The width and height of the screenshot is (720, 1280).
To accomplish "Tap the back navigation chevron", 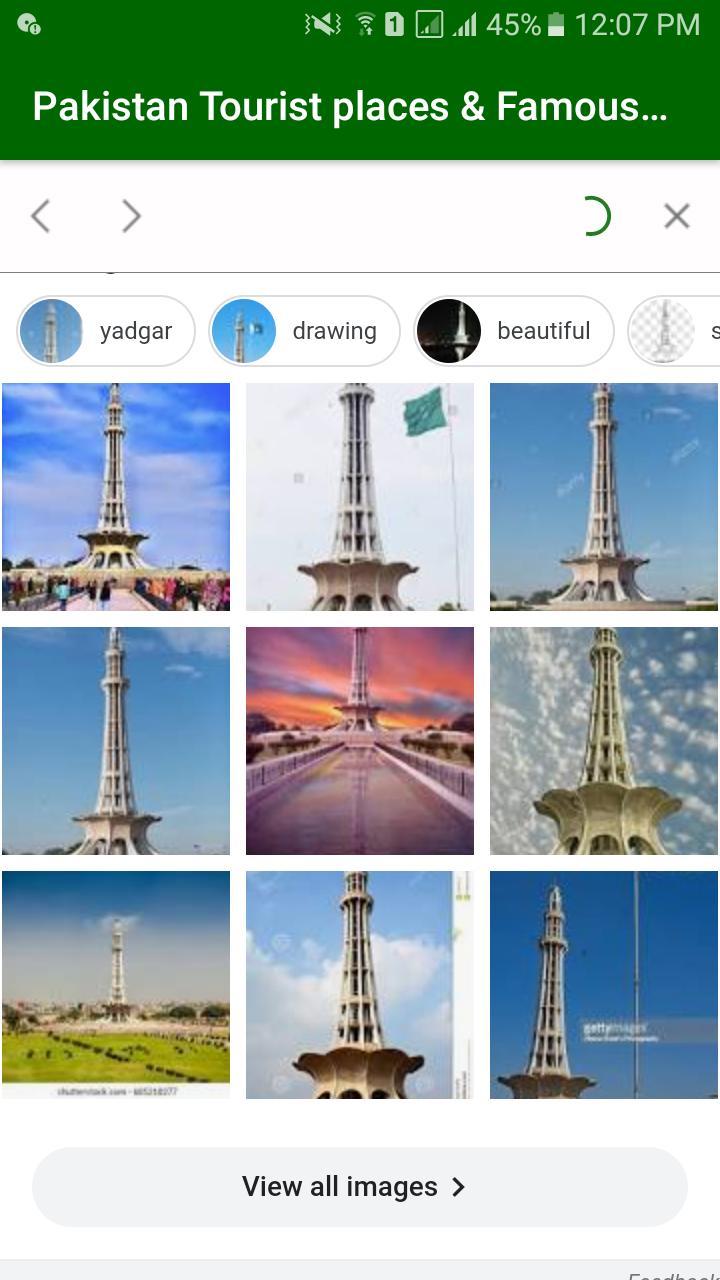I will (41, 215).
